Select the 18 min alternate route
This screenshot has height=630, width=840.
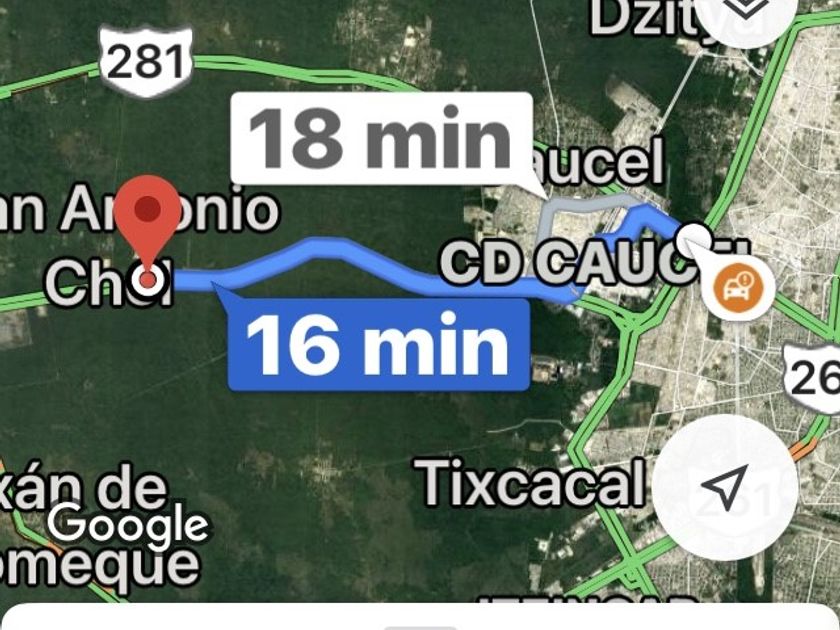point(380,137)
